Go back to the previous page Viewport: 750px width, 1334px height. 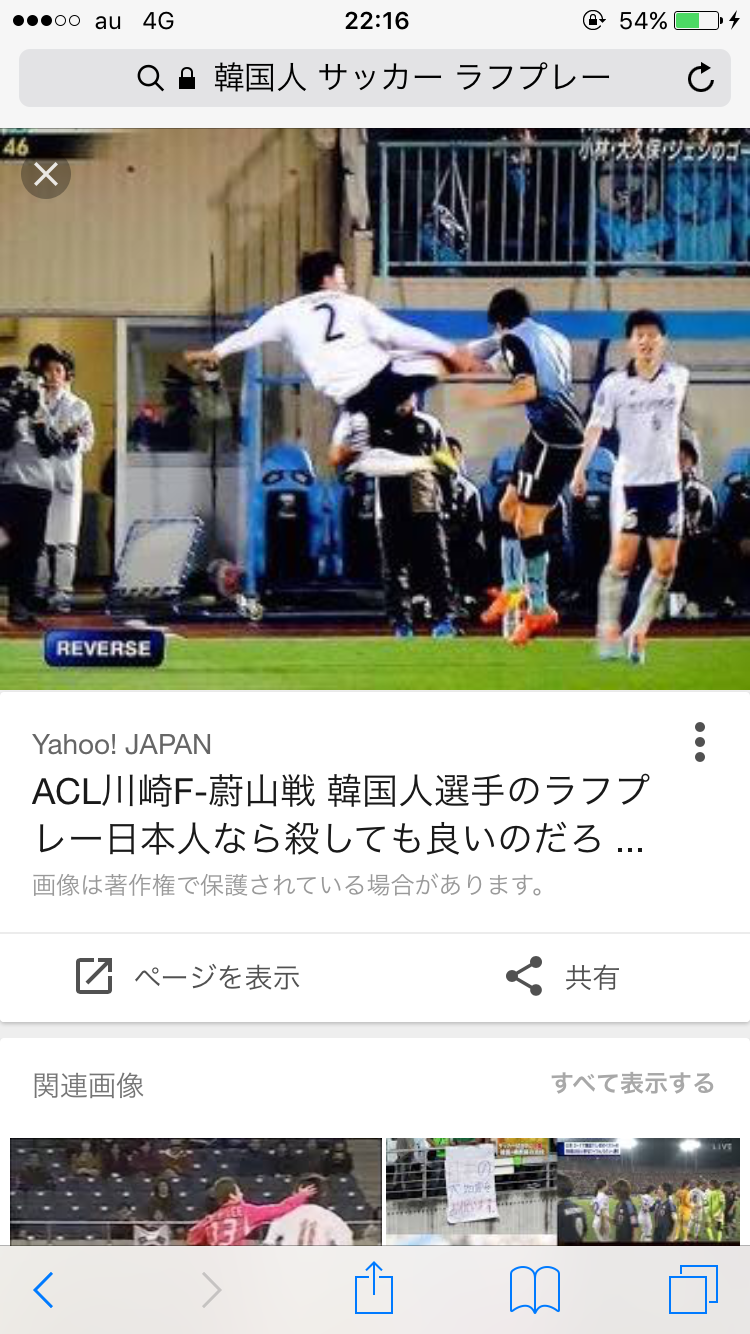click(x=44, y=1290)
